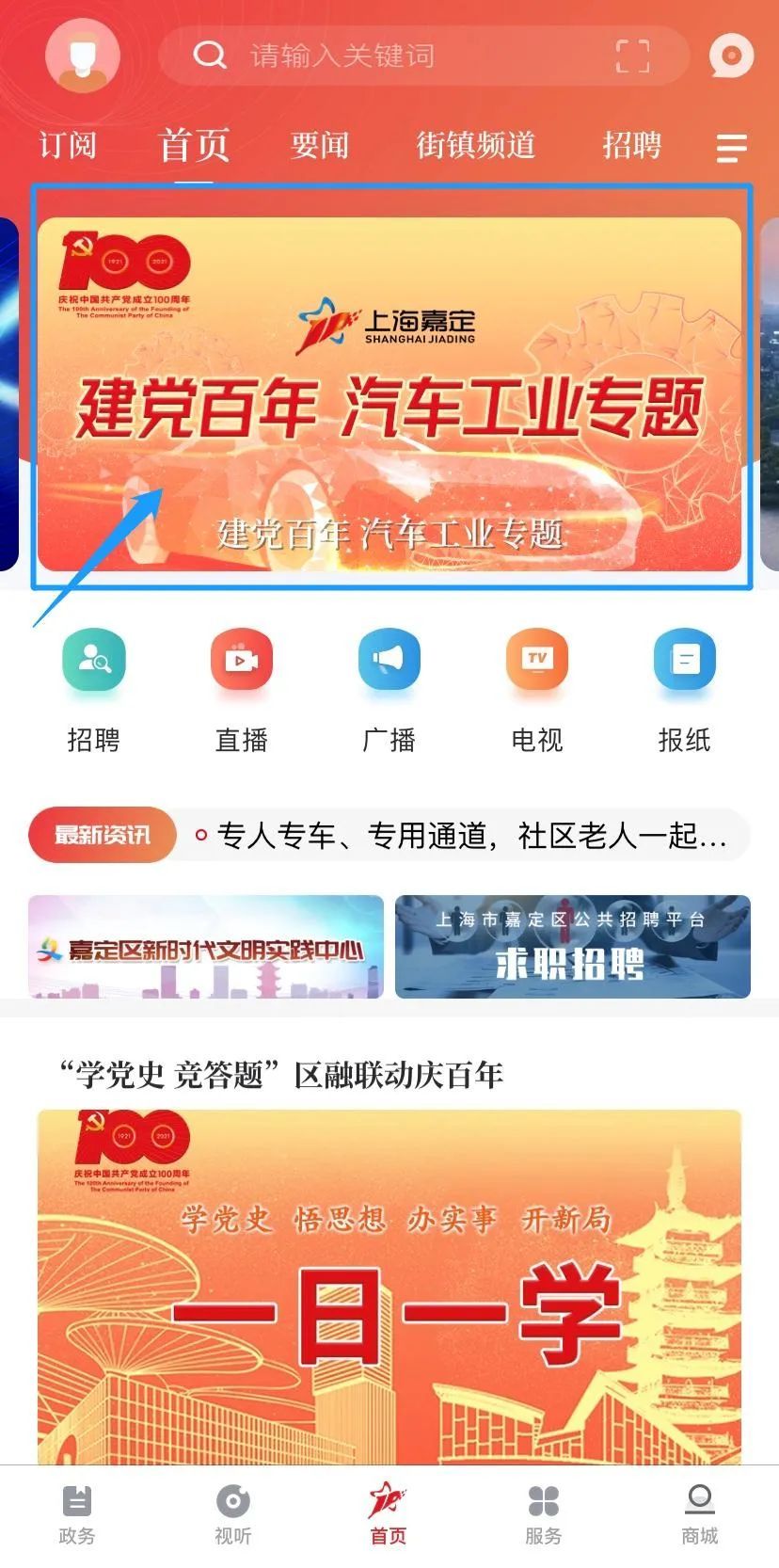Screen dimensions: 779x1568
Task: Switch to the 订阅 top tab
Action: (67, 145)
